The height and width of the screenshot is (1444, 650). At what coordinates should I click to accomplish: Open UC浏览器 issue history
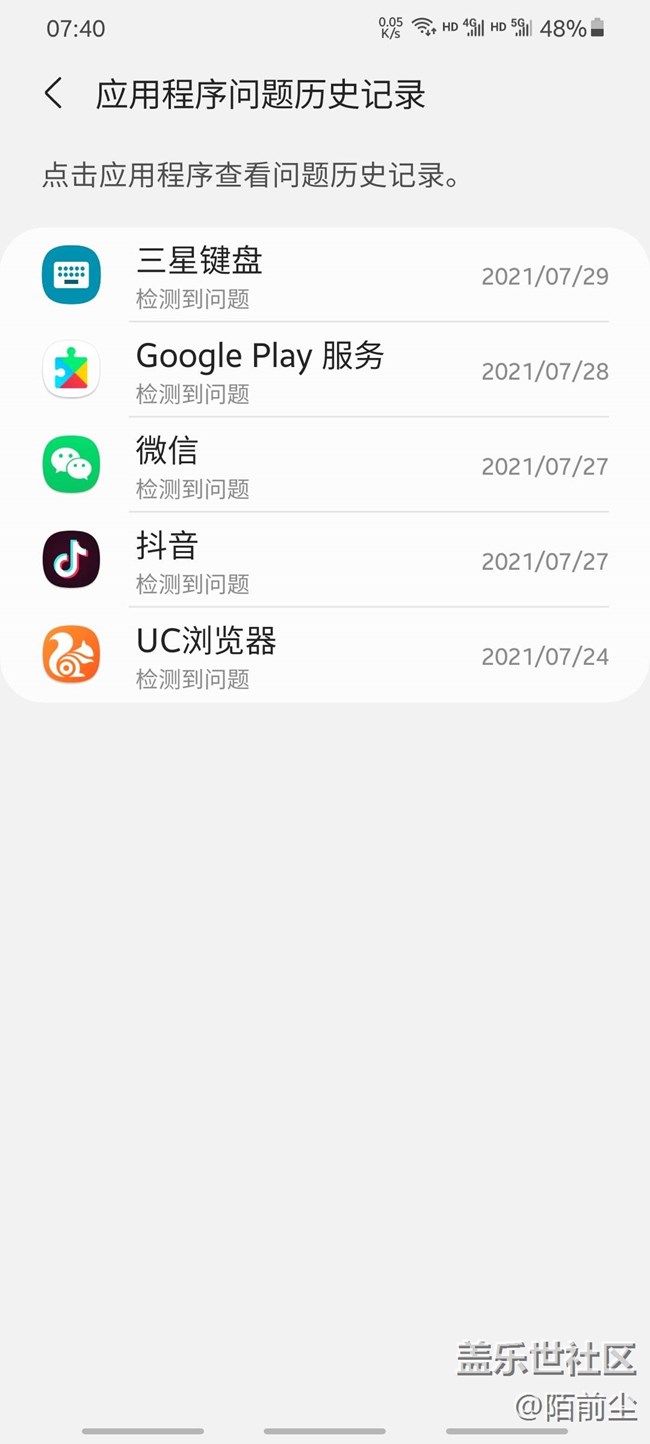tap(325, 655)
